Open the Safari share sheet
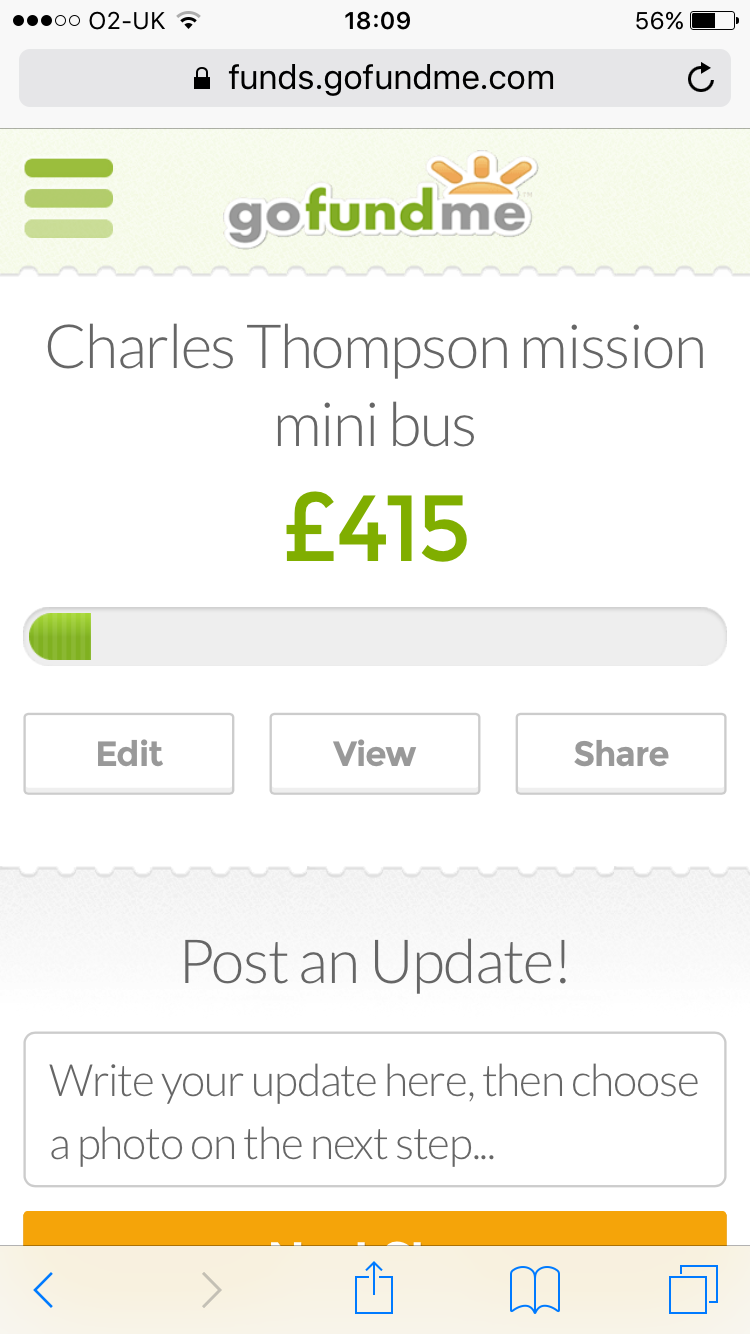This screenshot has width=750, height=1334. [375, 1288]
